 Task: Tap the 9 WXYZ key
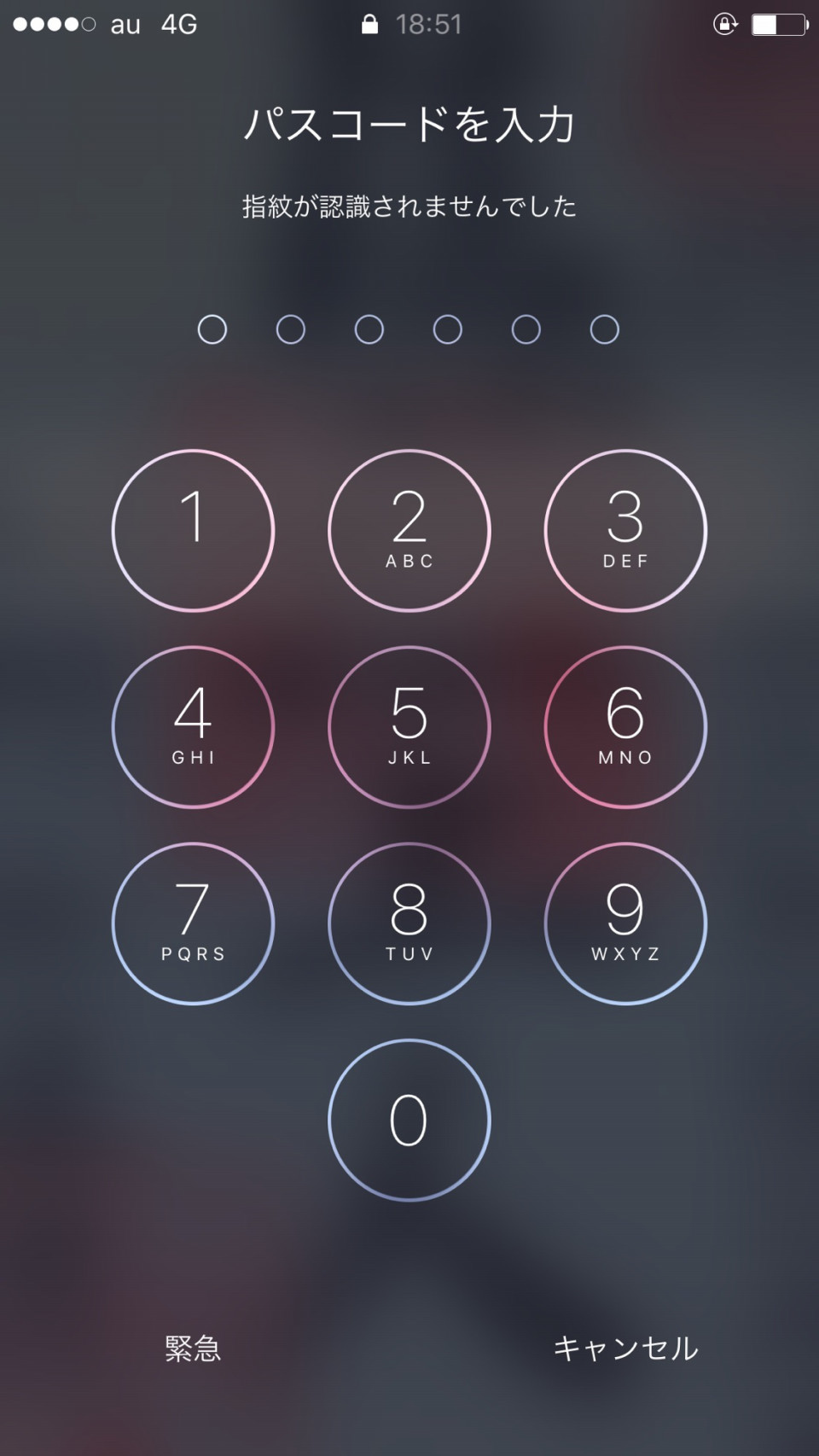tap(625, 923)
